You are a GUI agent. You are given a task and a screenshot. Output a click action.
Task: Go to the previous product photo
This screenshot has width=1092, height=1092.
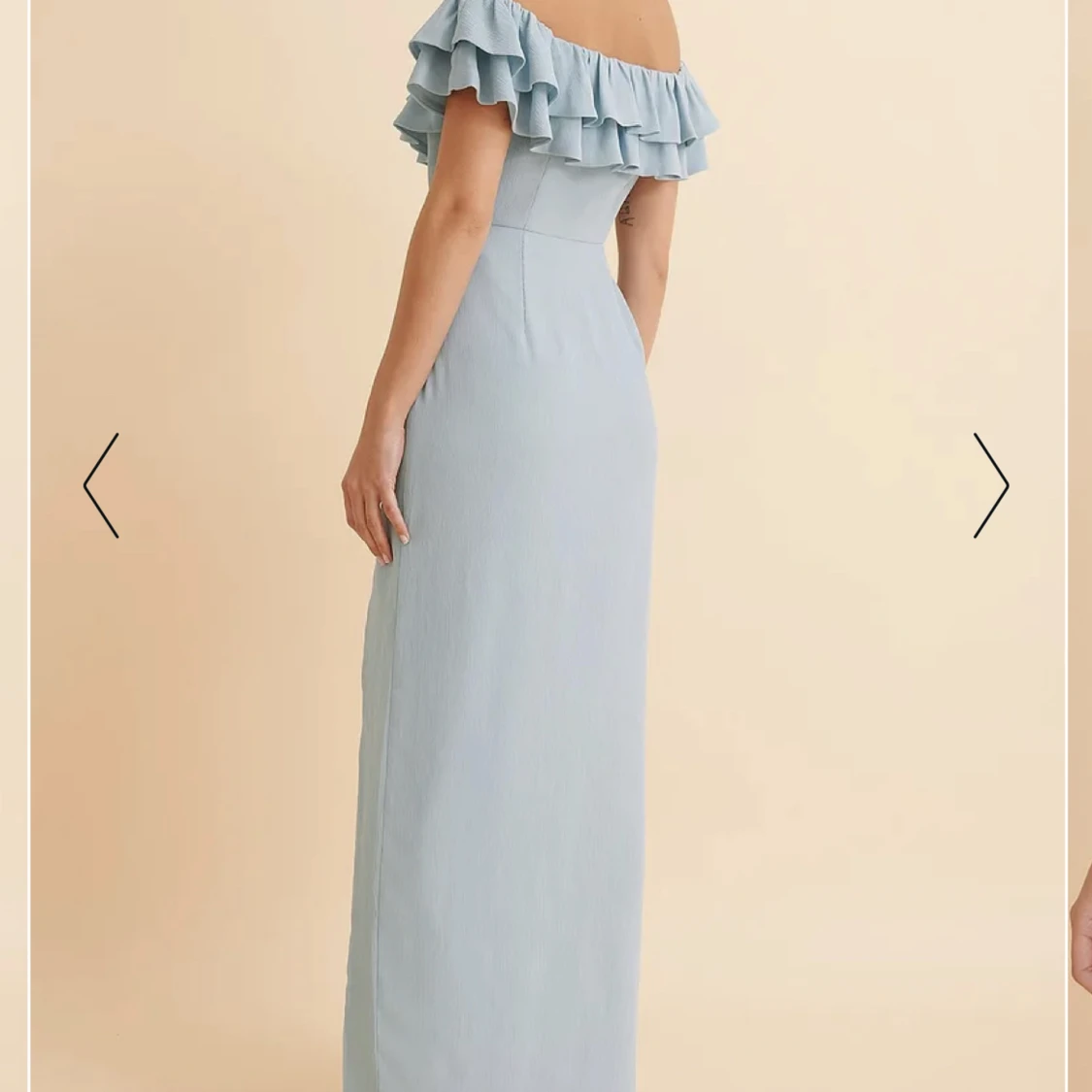101,485
